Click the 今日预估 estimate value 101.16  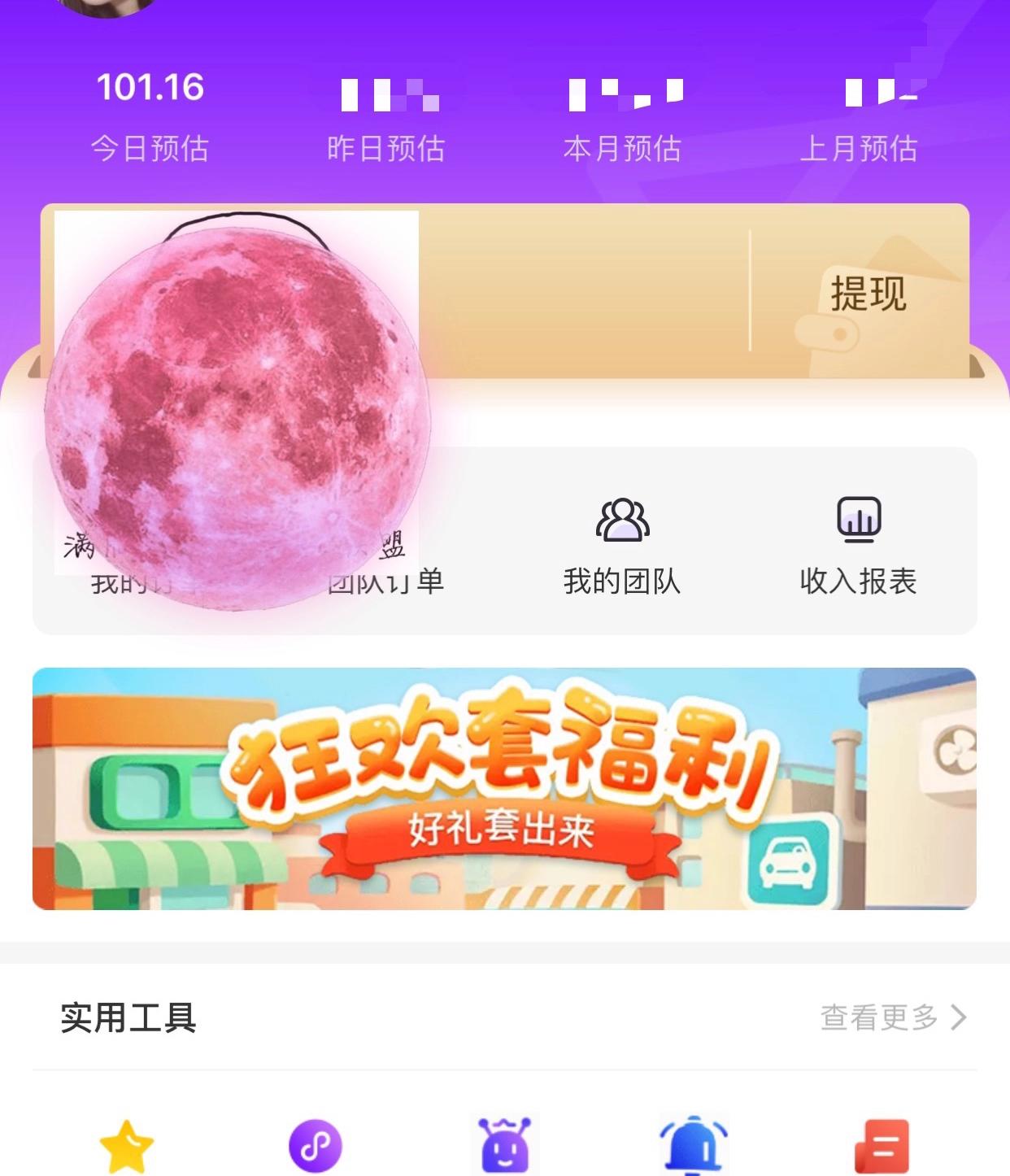click(x=150, y=88)
